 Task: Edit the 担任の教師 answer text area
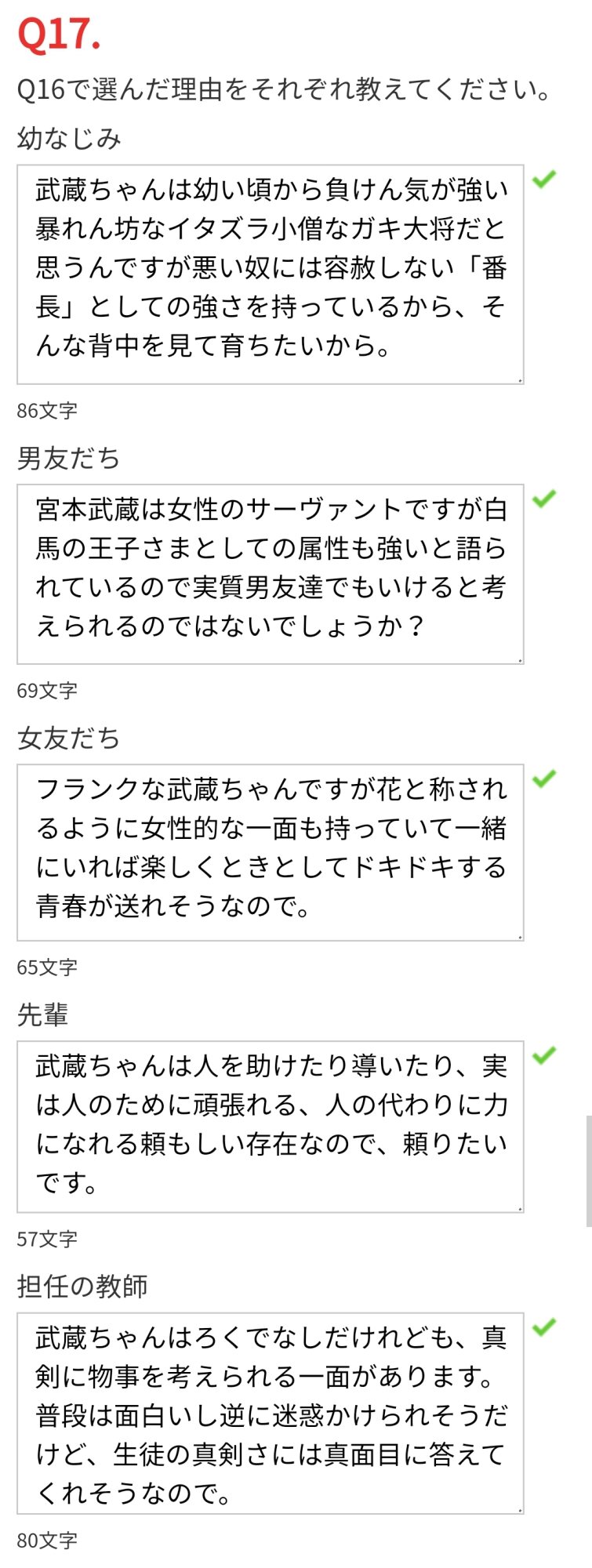coord(270,1413)
